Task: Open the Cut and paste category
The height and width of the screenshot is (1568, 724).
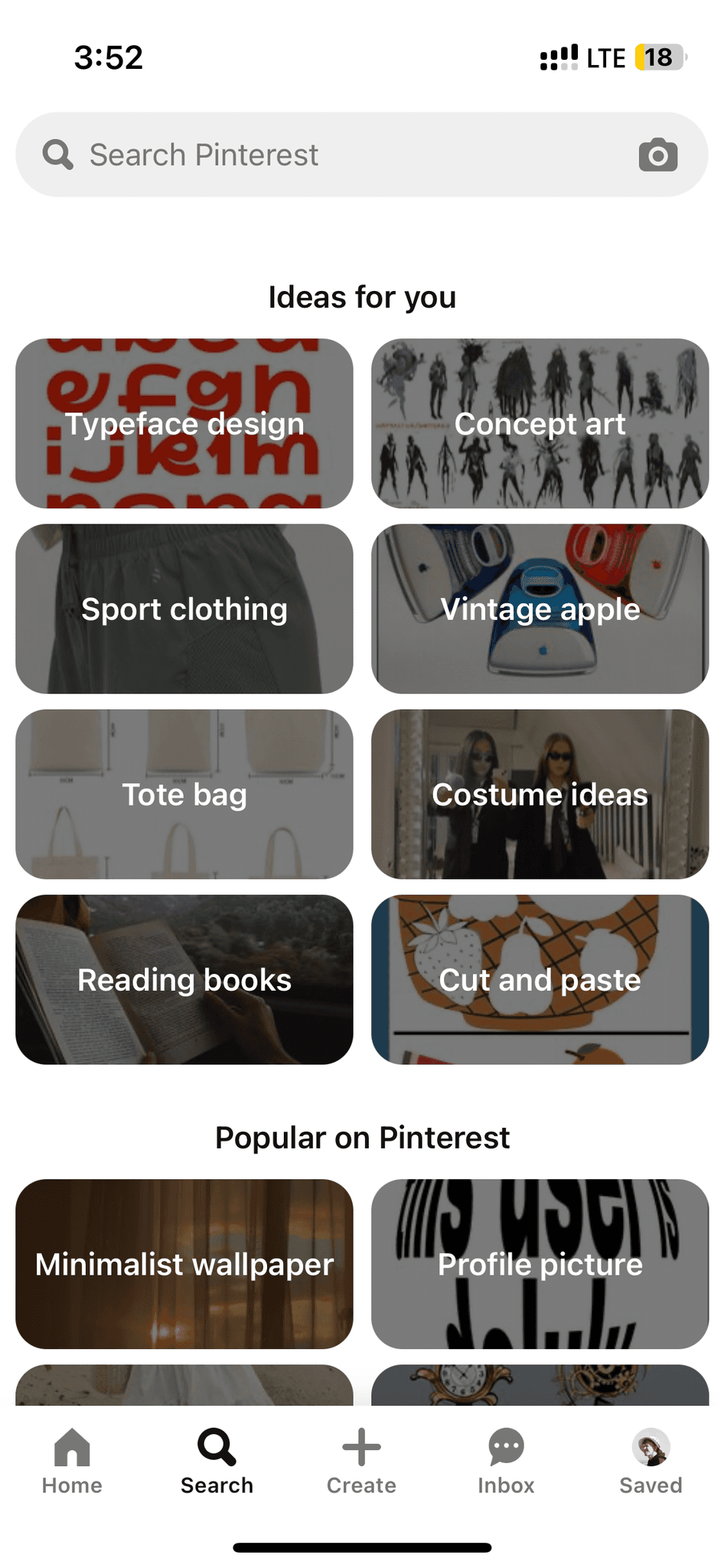Action: pyautogui.click(x=540, y=980)
